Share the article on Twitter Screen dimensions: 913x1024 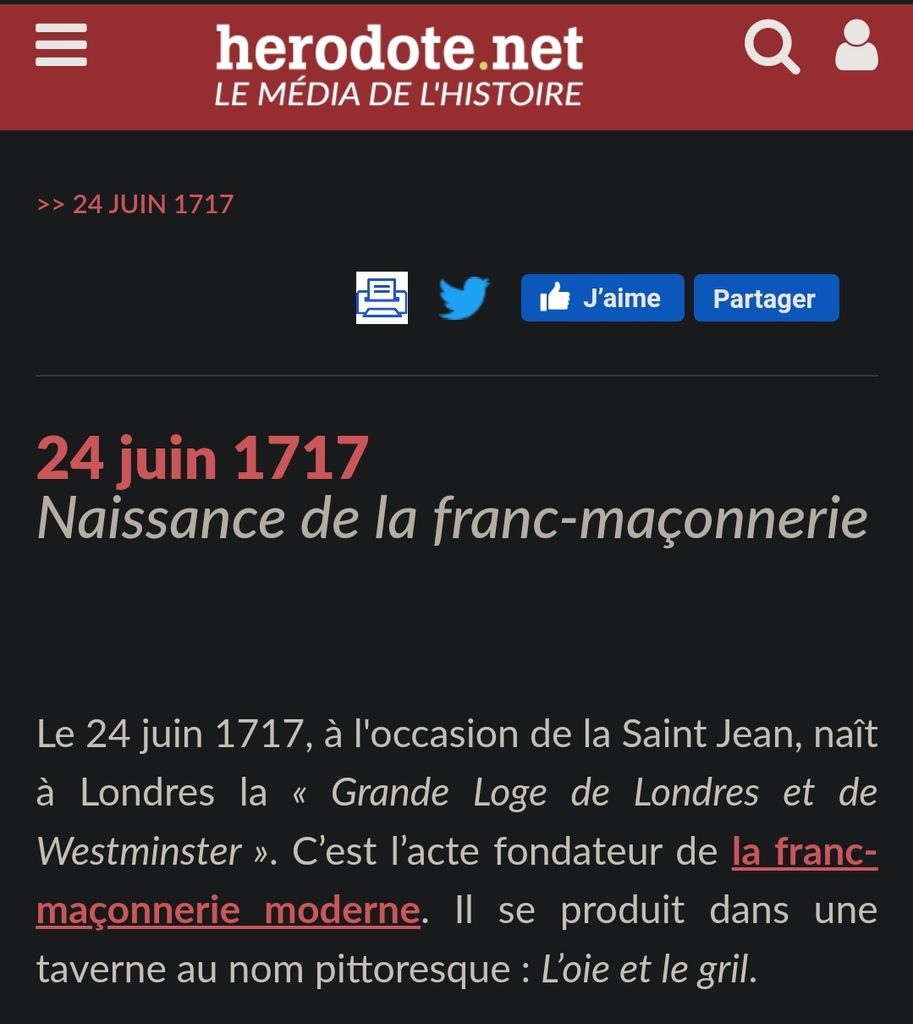pyautogui.click(x=464, y=298)
